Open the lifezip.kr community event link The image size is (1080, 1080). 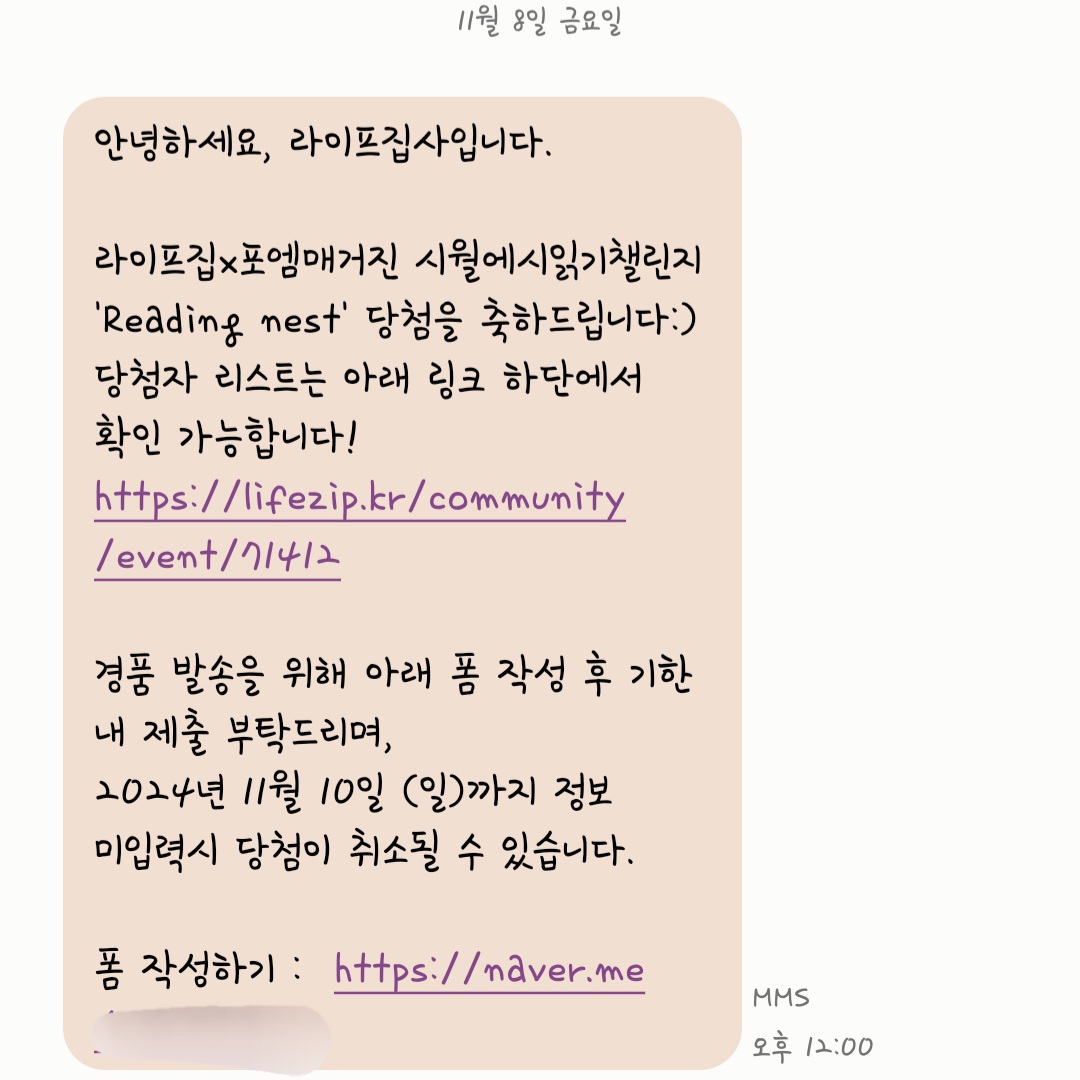(360, 499)
